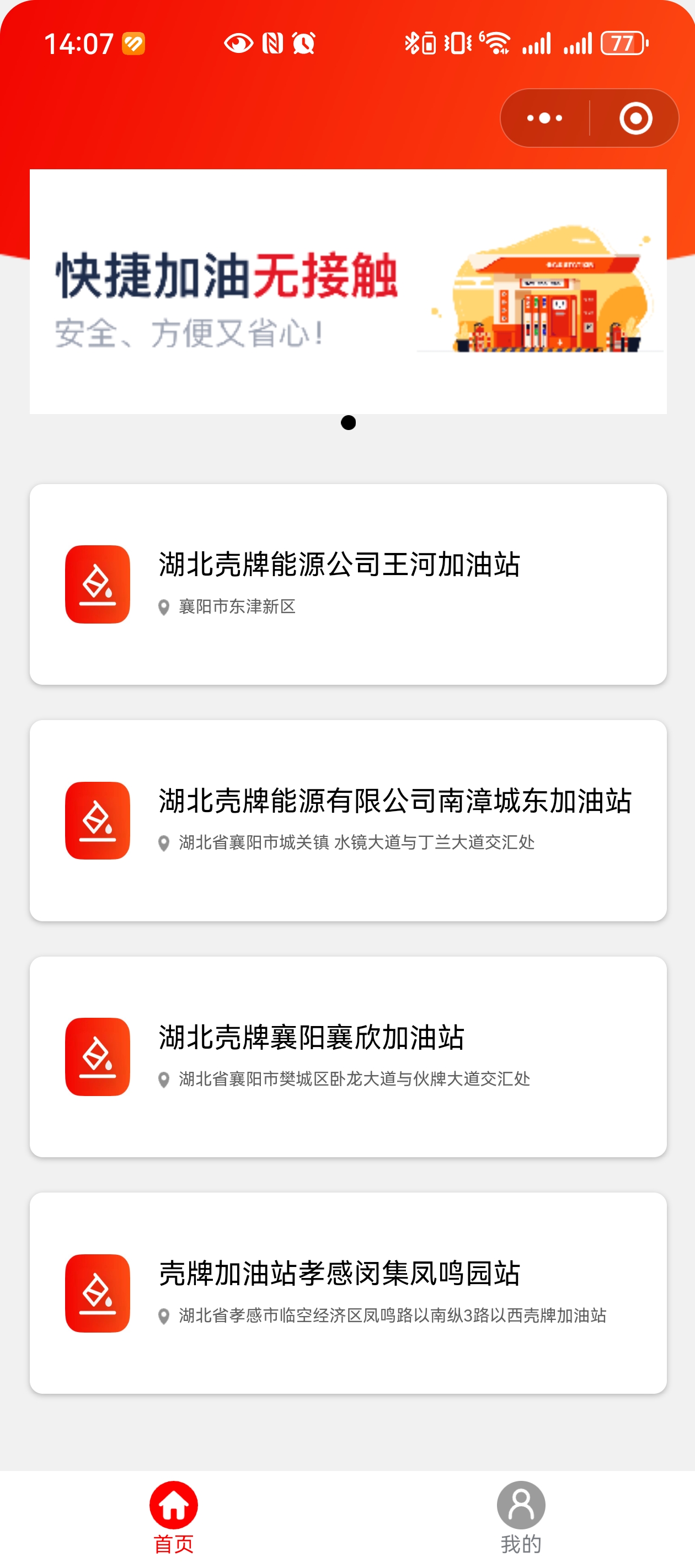Go to the 首页 tab
Screen dimensions: 695x1568
(x=174, y=1517)
